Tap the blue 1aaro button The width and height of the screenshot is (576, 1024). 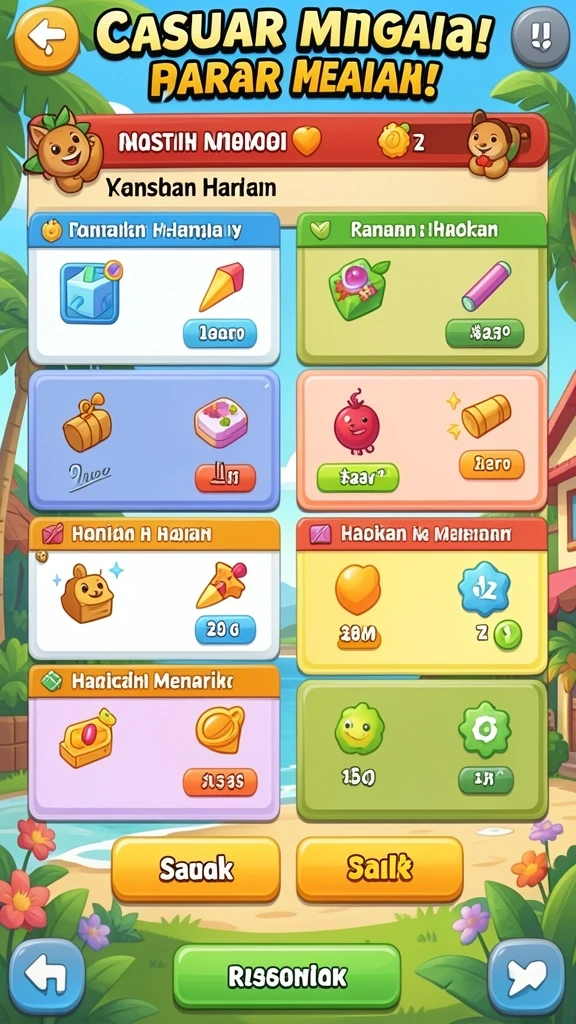(x=220, y=334)
